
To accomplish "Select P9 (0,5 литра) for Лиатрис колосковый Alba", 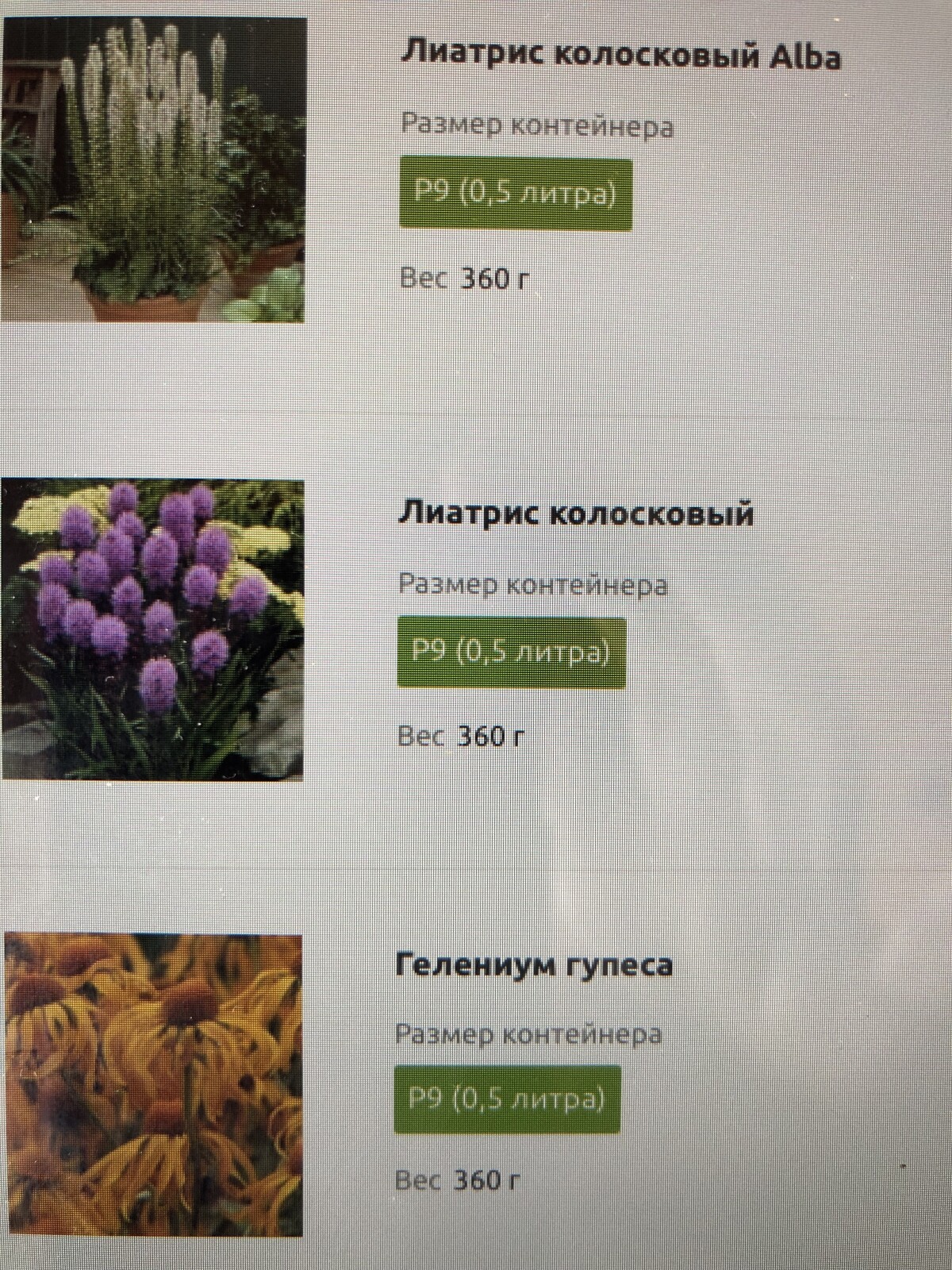I will coord(516,194).
